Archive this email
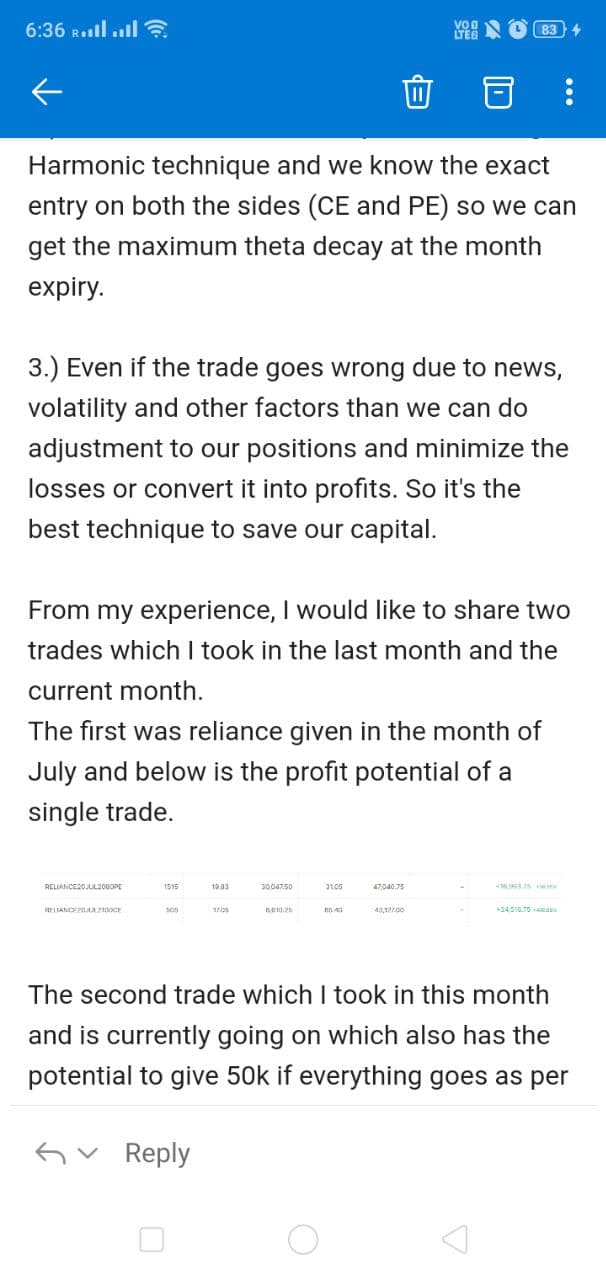The width and height of the screenshot is (606, 1280). click(x=497, y=94)
